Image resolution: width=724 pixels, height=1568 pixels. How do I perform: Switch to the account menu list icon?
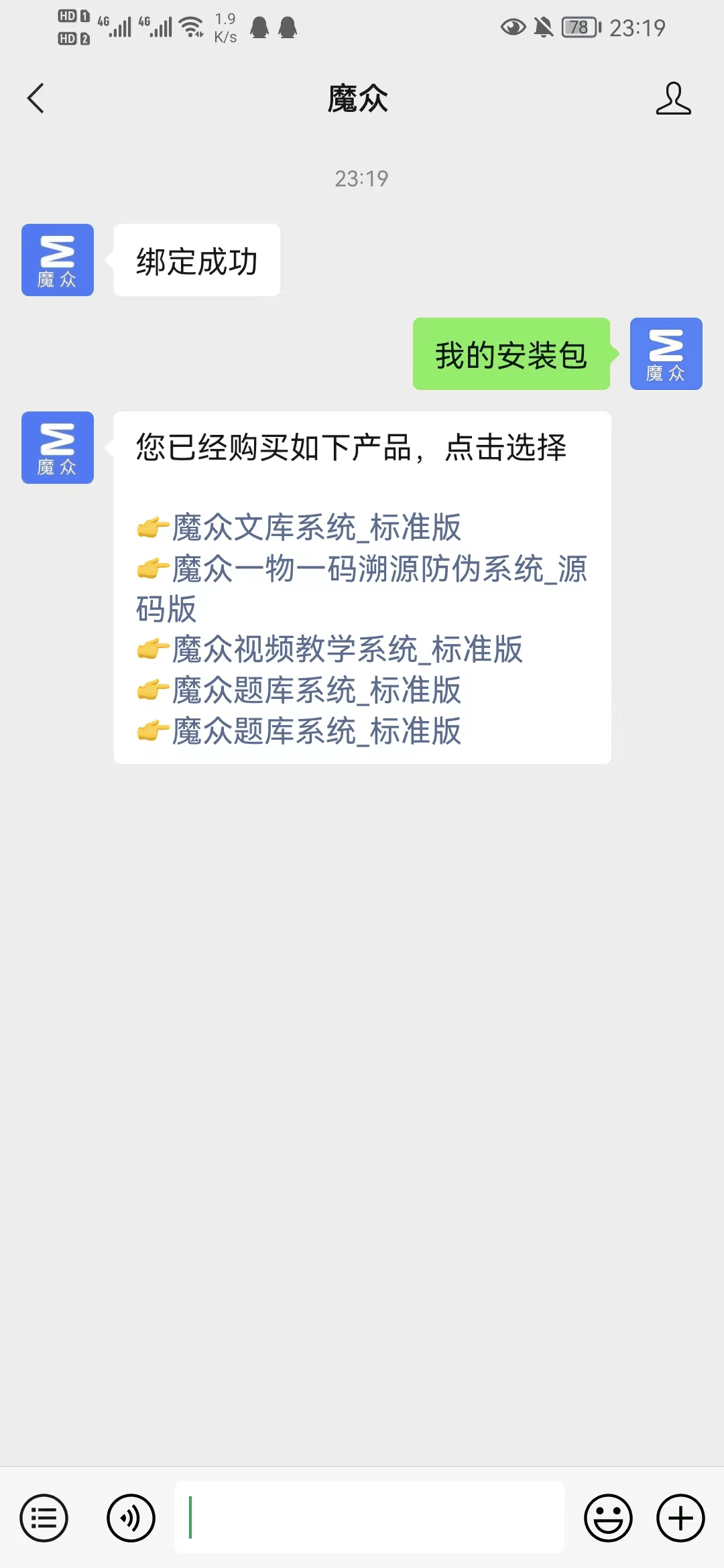coord(44,1517)
